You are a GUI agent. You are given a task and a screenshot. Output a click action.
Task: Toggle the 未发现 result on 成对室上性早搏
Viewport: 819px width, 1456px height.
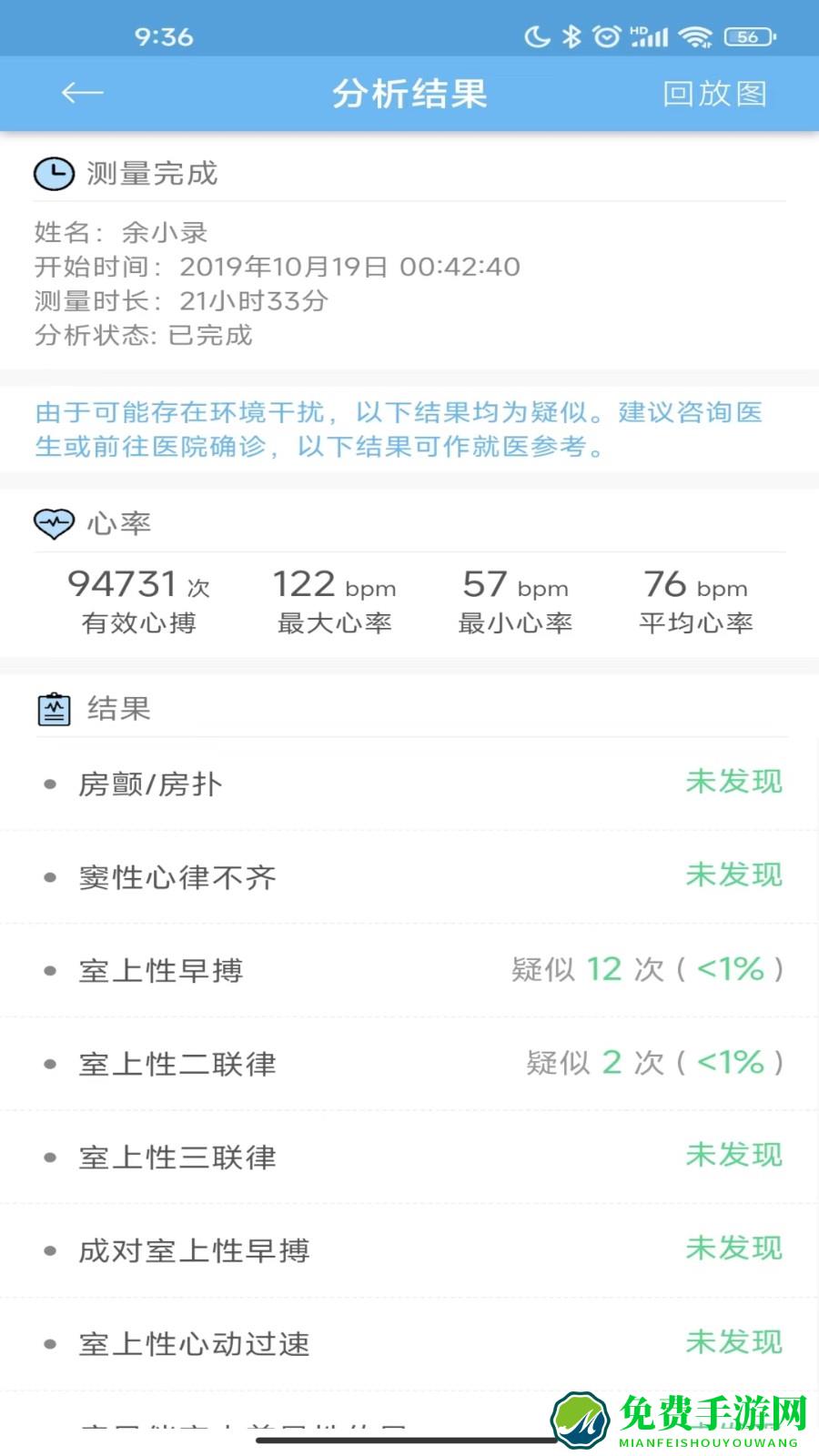click(x=733, y=1249)
